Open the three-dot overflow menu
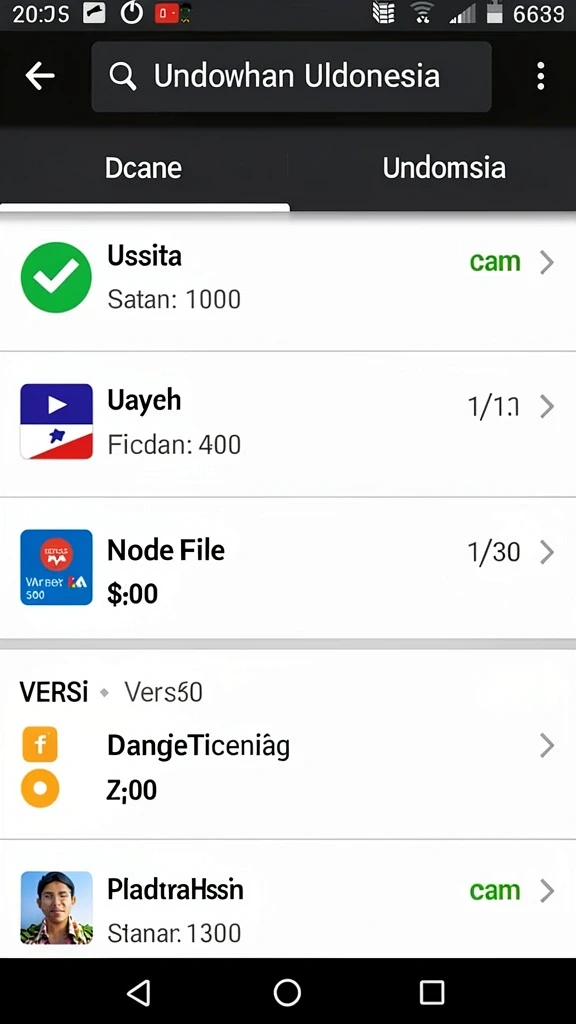The width and height of the screenshot is (576, 1024). [x=540, y=76]
